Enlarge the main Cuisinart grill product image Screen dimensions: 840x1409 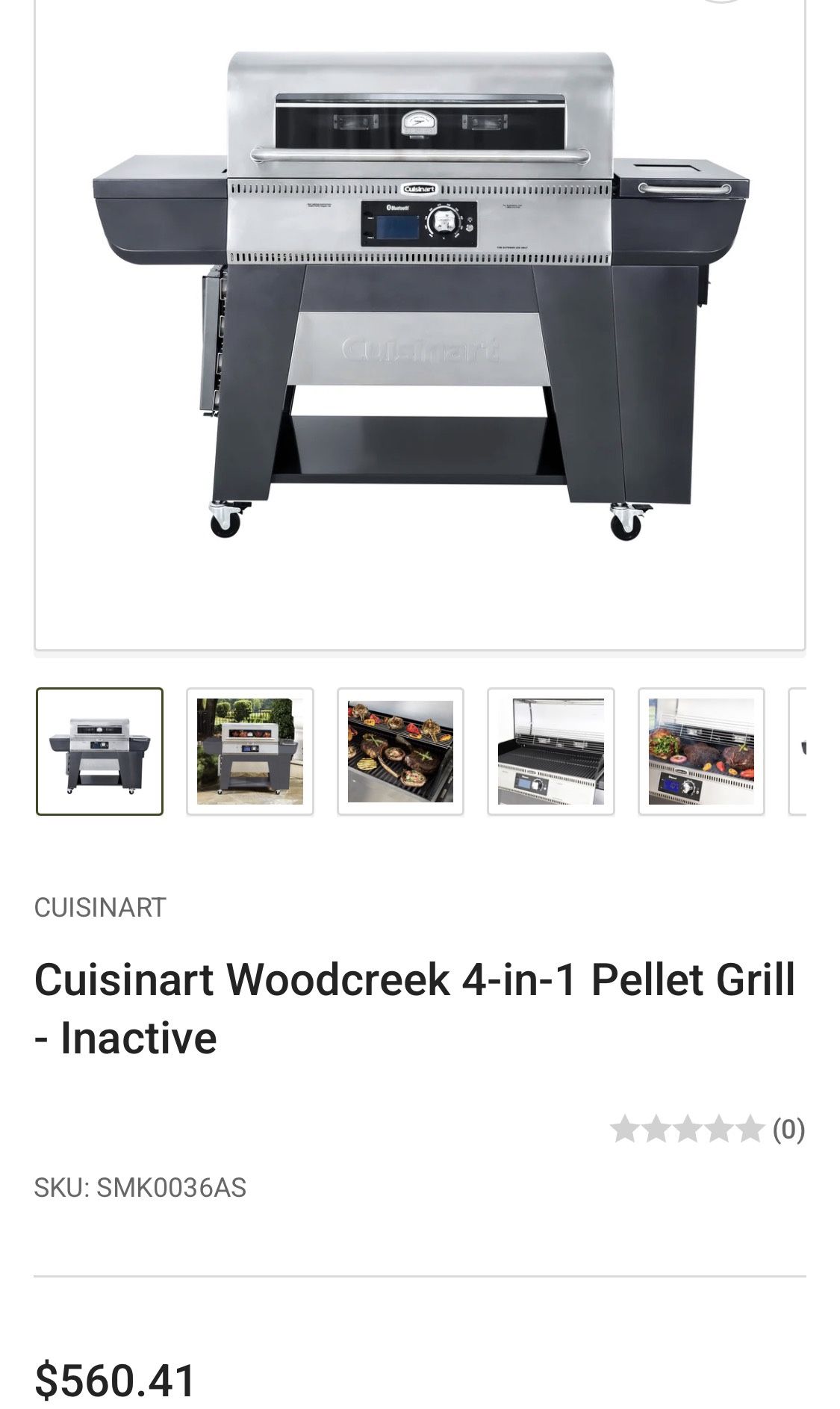click(x=420, y=314)
